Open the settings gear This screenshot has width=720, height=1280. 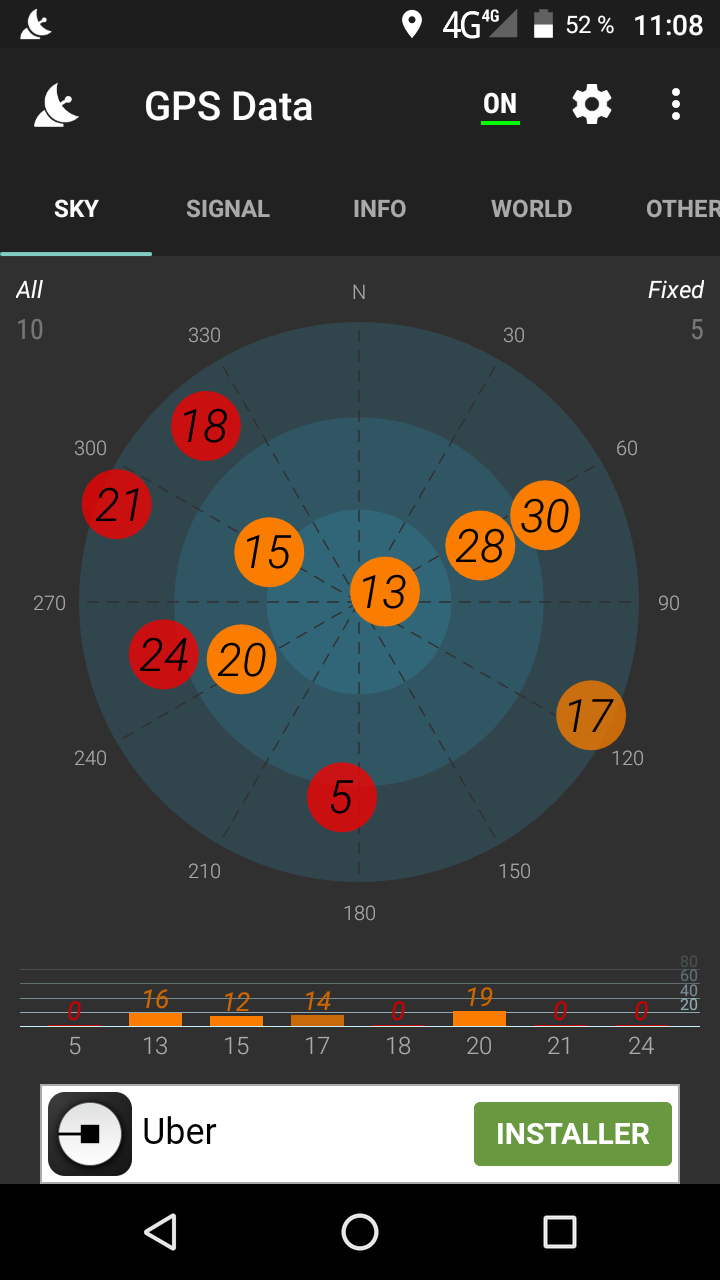coord(591,105)
